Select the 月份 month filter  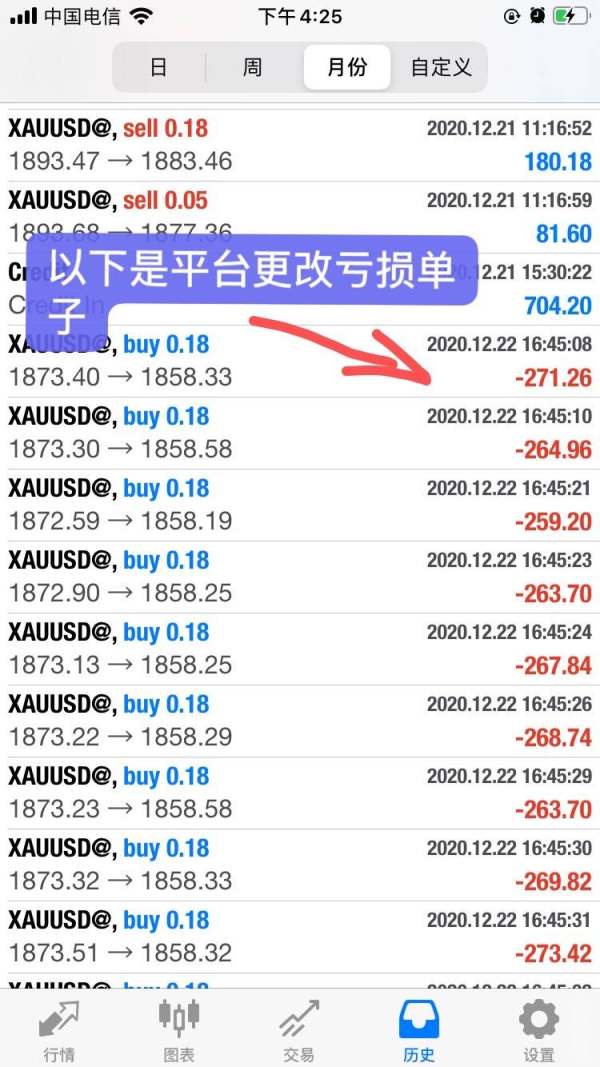(347, 67)
